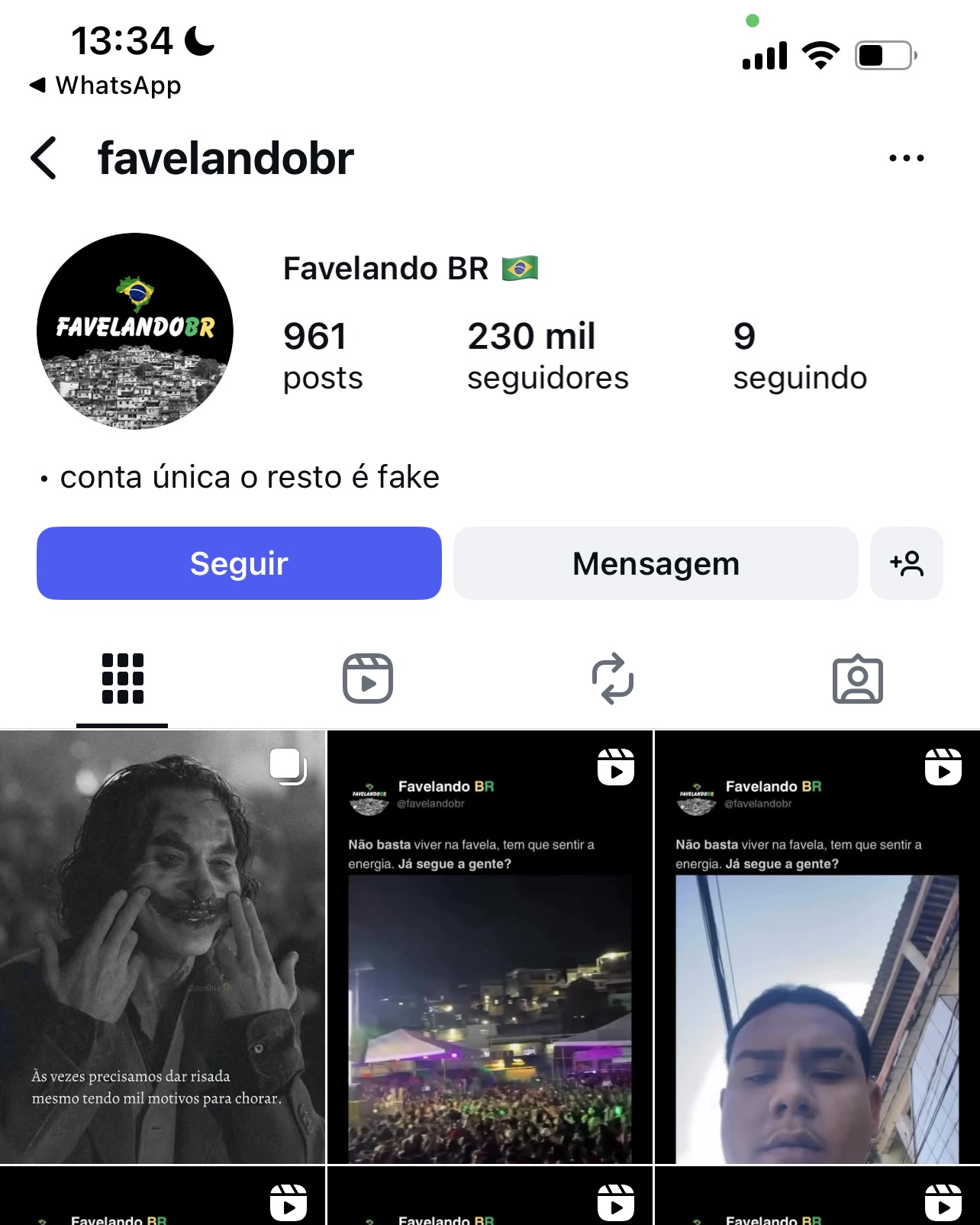
Task: Return to WhatsApp via status bar link
Action: (105, 85)
